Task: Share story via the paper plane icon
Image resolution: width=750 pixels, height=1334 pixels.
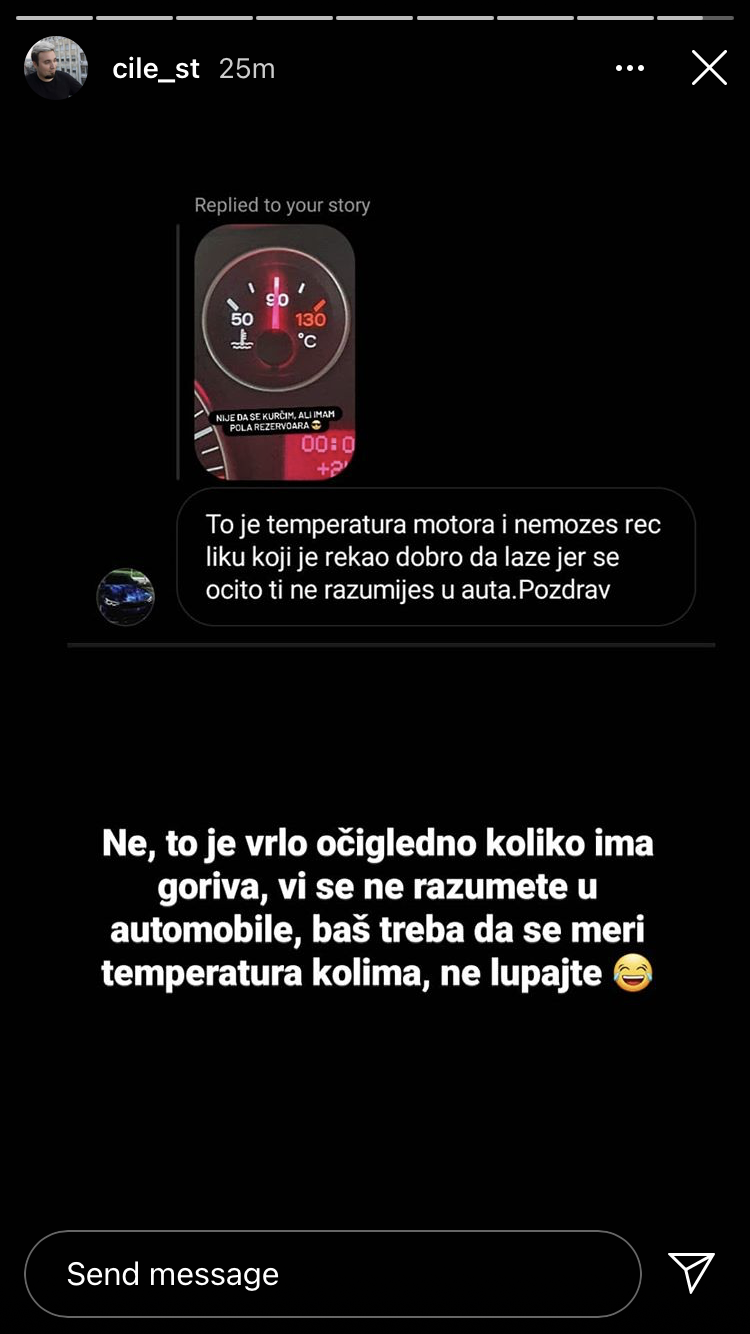Action: (x=691, y=1272)
